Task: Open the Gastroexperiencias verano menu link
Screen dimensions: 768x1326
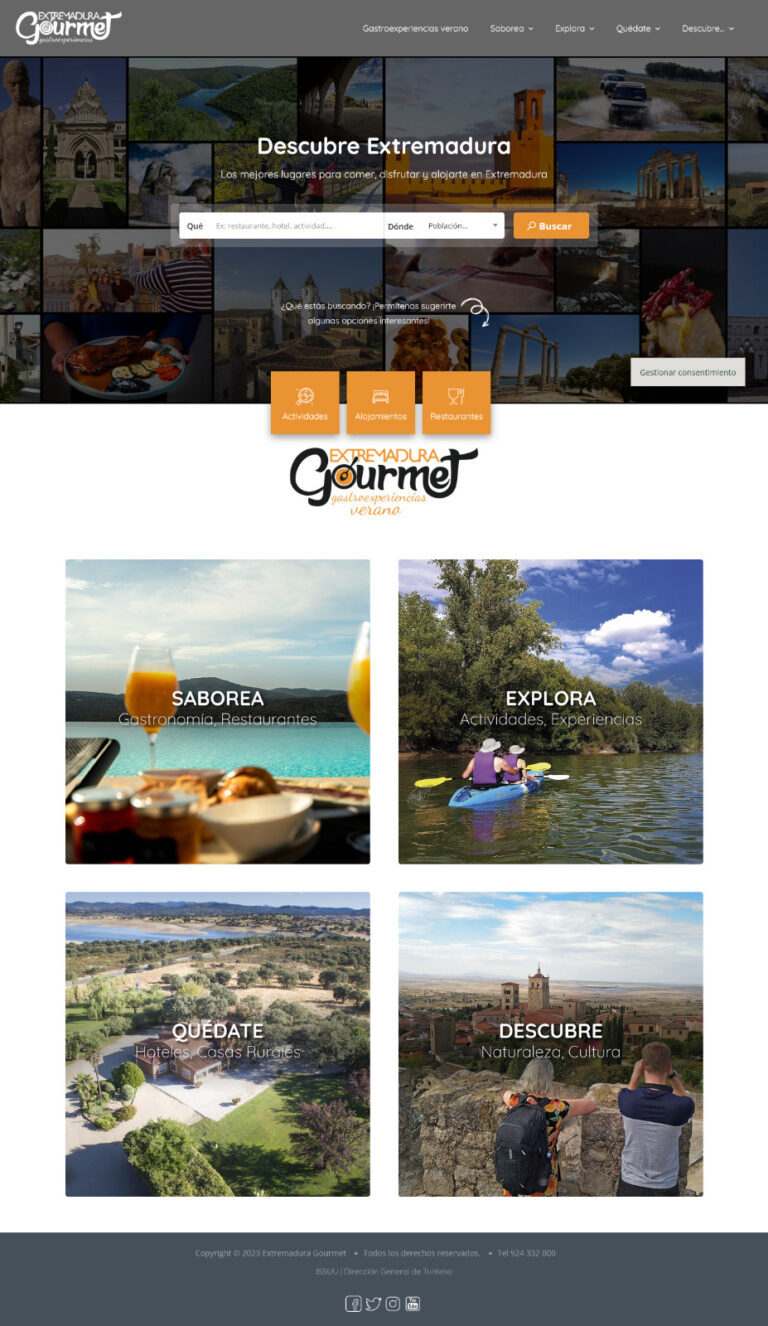Action: pyautogui.click(x=415, y=28)
